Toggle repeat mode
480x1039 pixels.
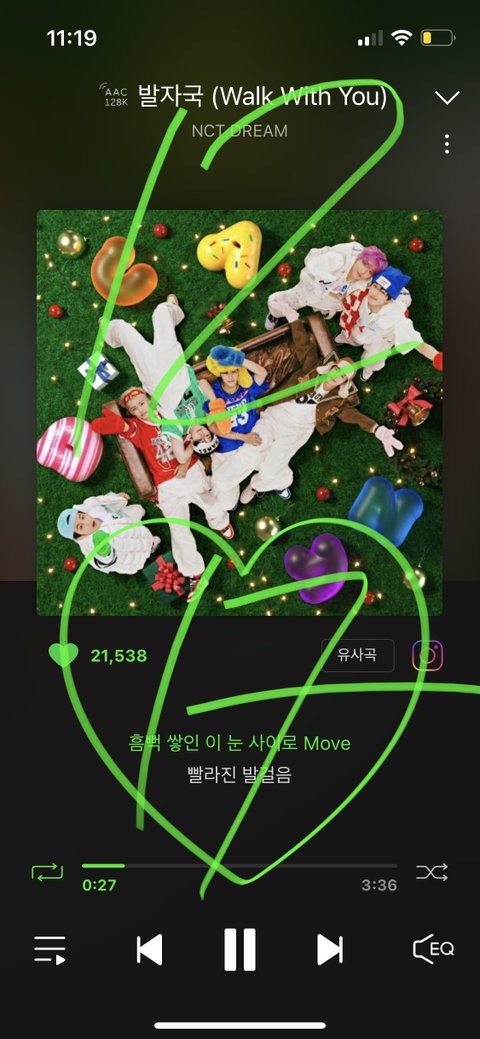[x=47, y=871]
